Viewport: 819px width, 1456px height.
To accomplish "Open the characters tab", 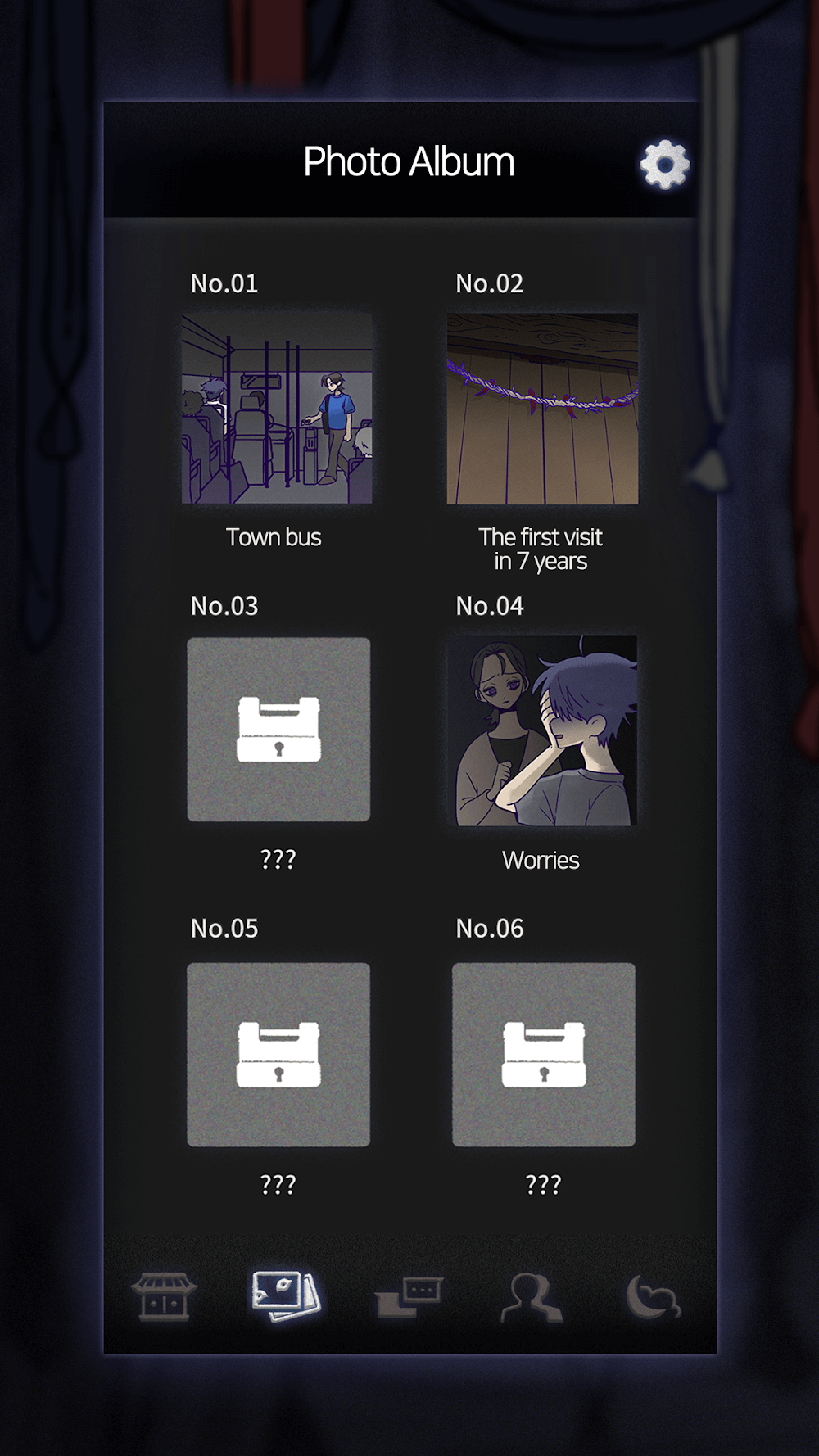I will coord(532,1297).
